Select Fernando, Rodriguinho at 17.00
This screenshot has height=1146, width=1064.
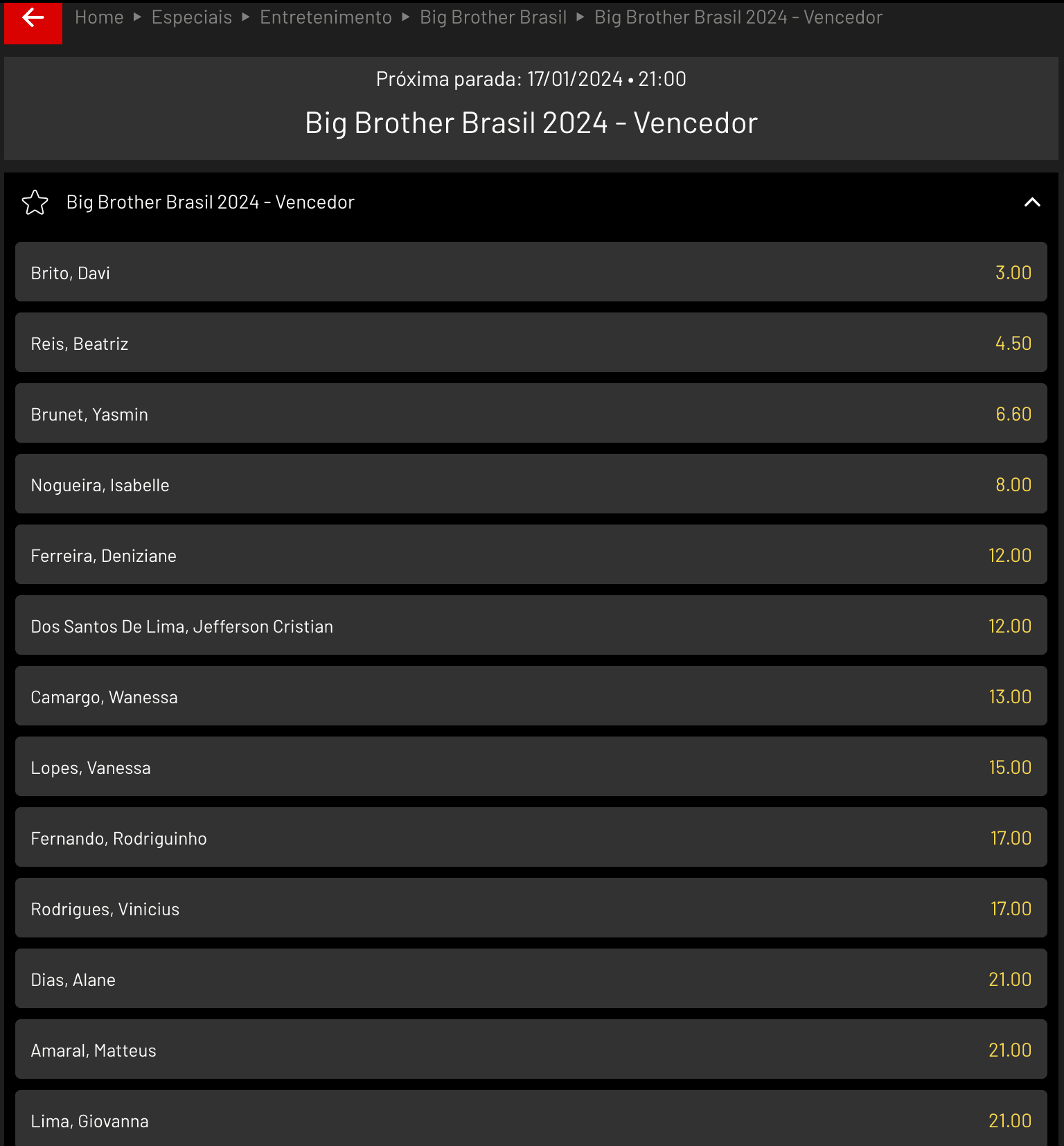tap(531, 837)
